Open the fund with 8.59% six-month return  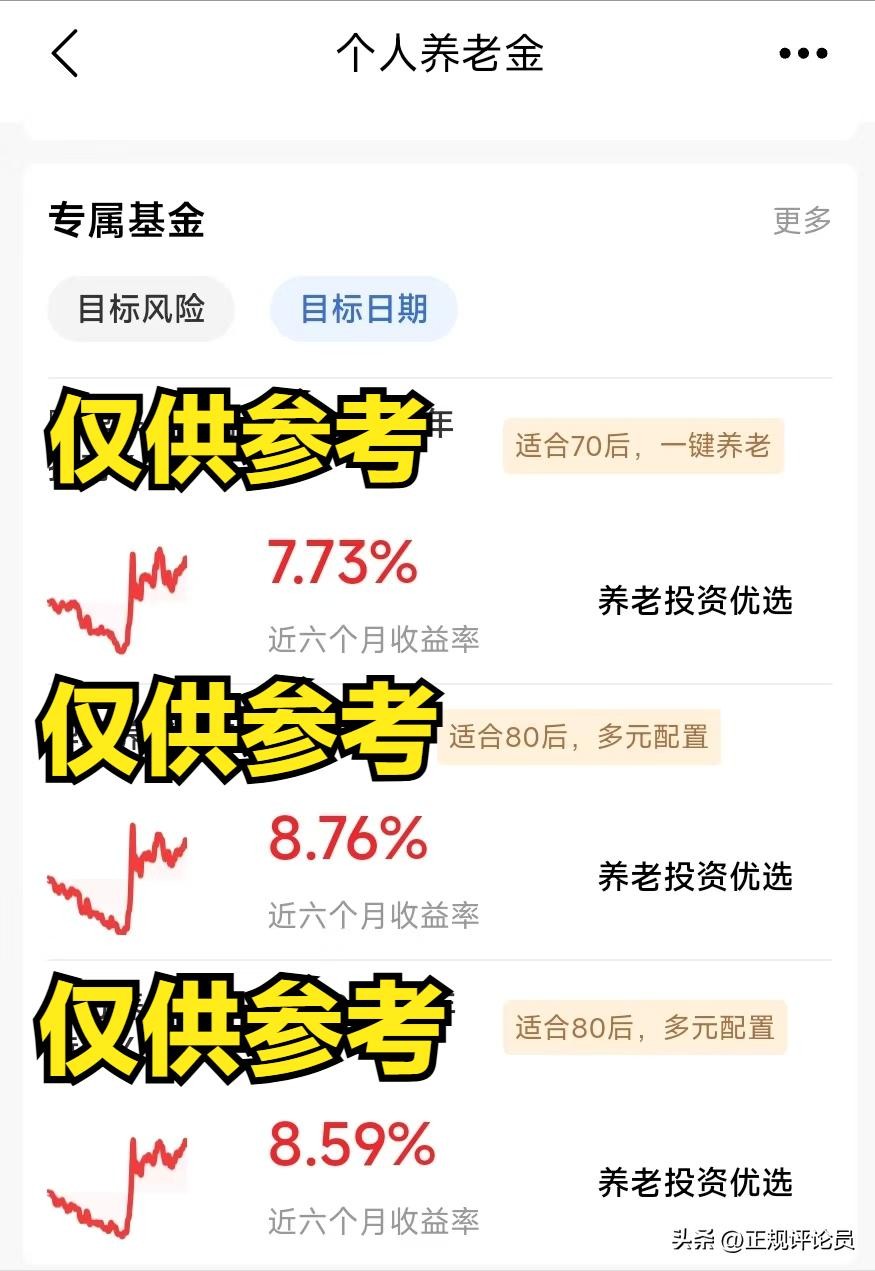coord(351,1146)
